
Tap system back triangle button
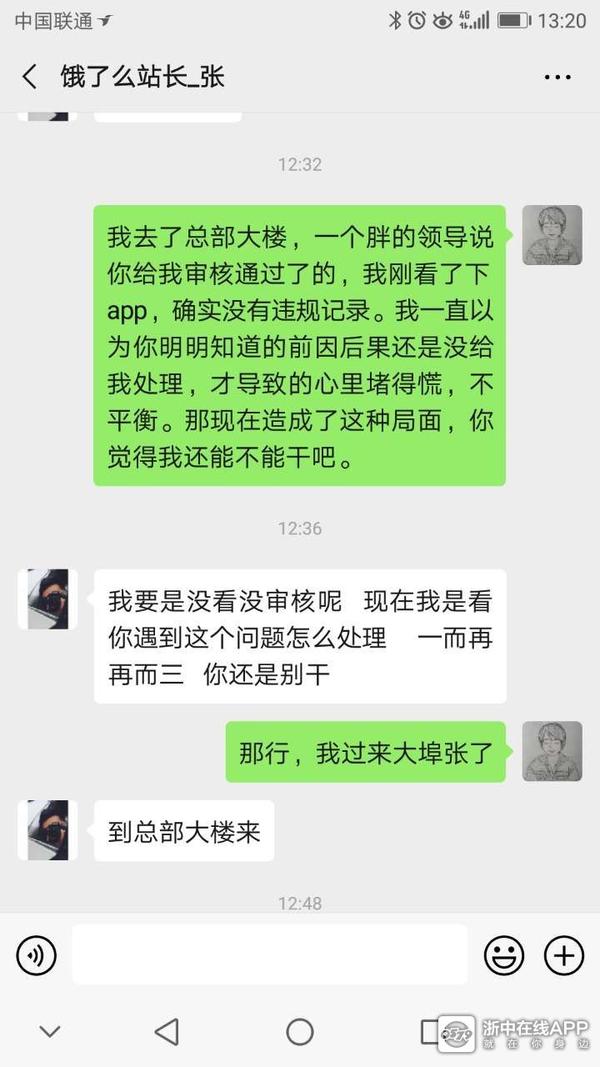click(x=167, y=1032)
